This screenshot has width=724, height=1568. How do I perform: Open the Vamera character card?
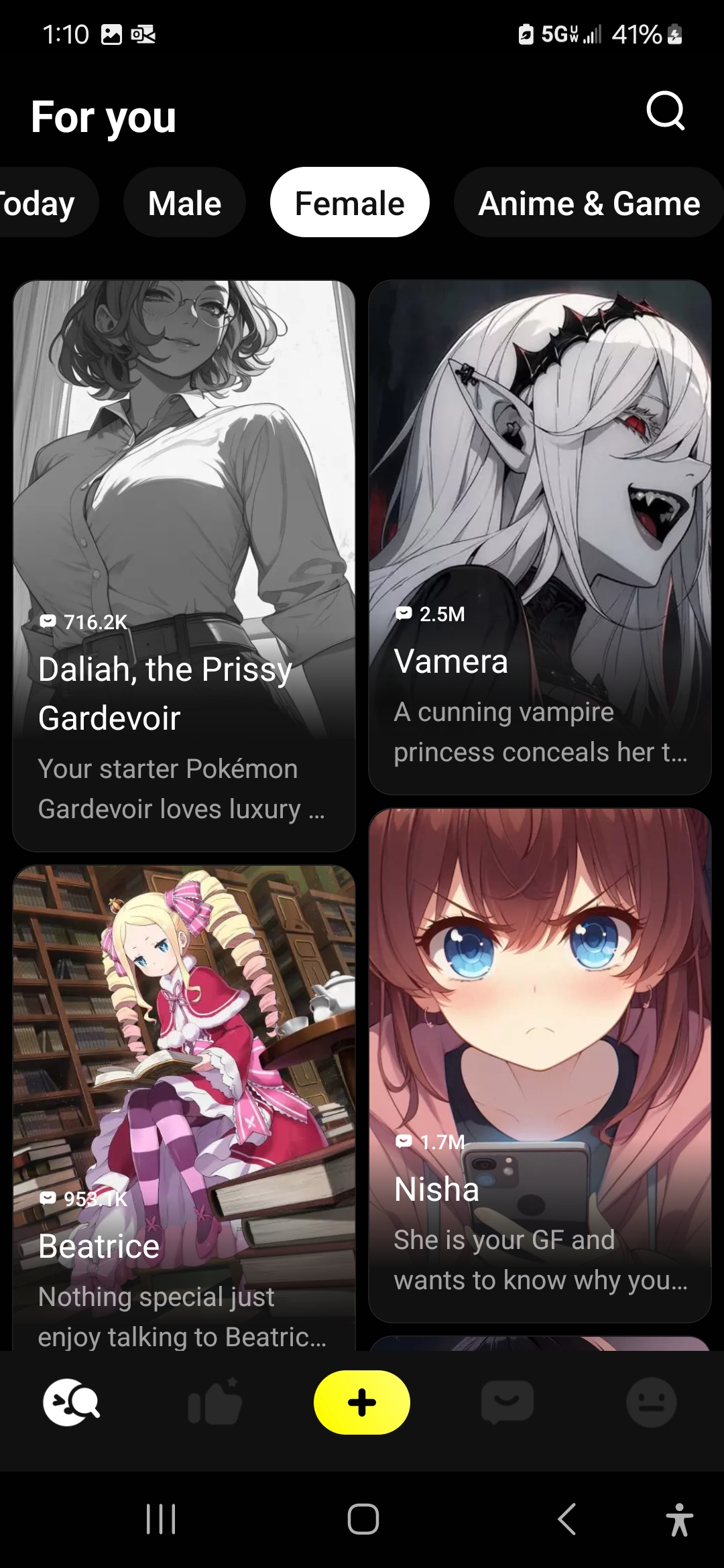point(540,536)
